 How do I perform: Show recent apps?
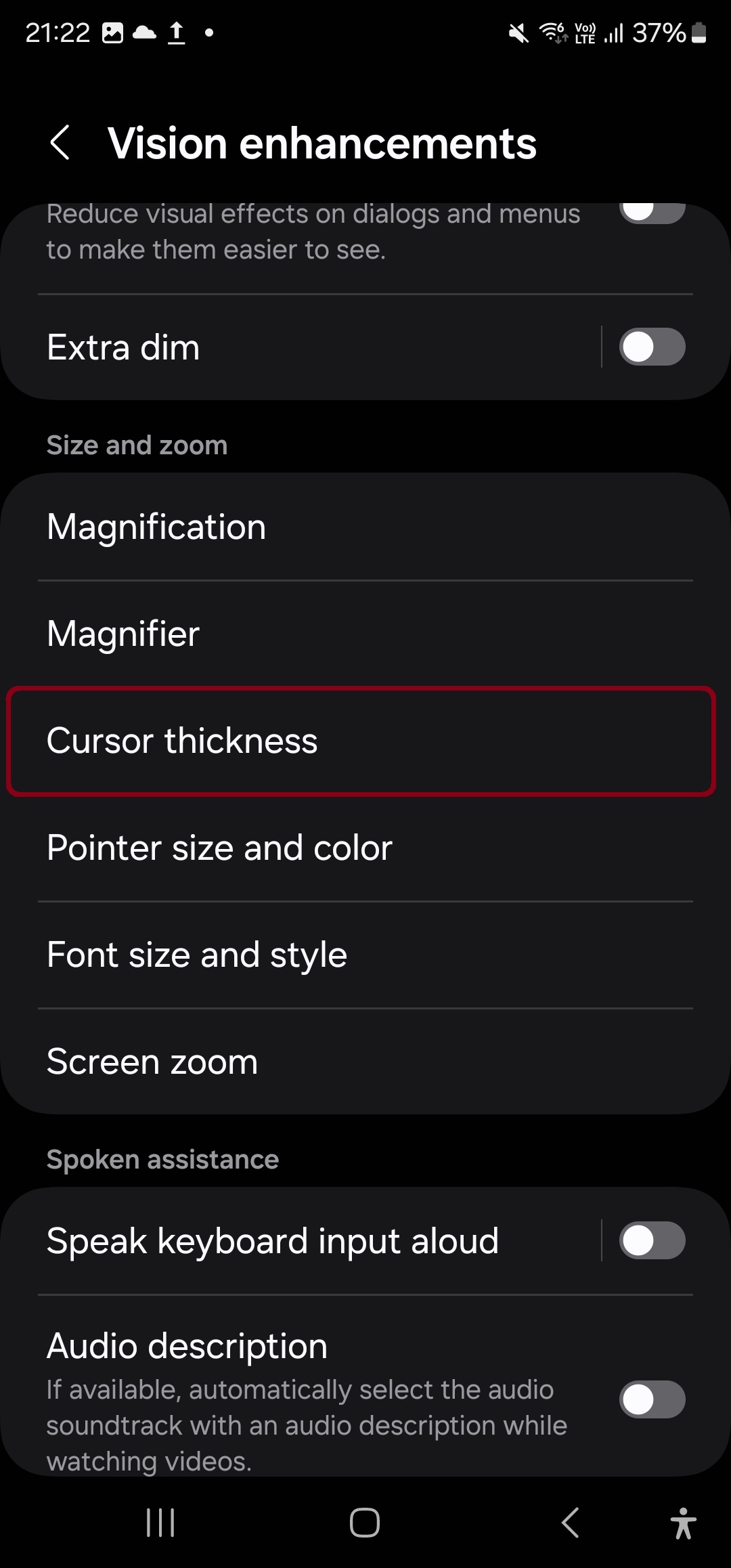point(160,1523)
